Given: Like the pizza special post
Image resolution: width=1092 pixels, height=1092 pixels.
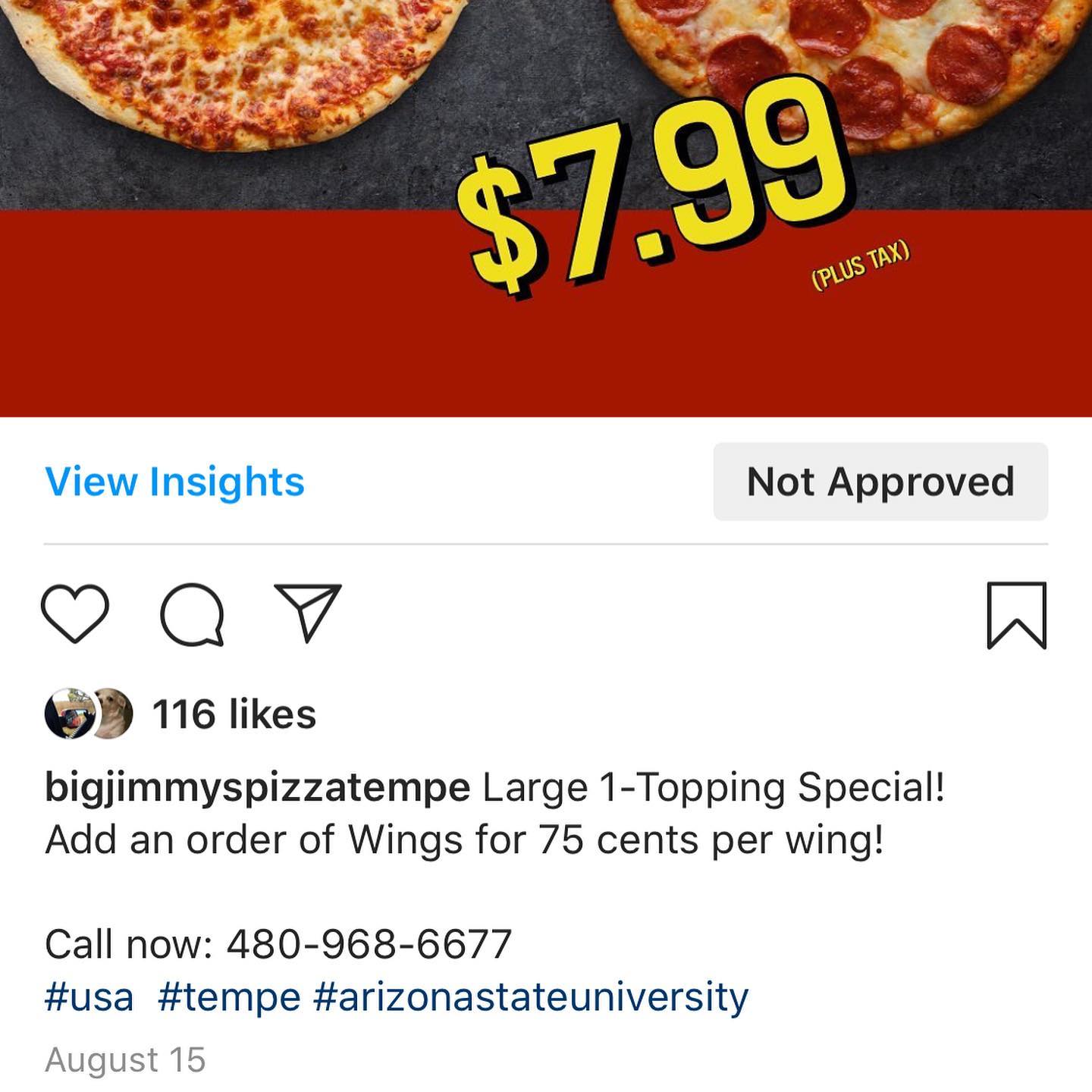Looking at the screenshot, I should (74, 614).
